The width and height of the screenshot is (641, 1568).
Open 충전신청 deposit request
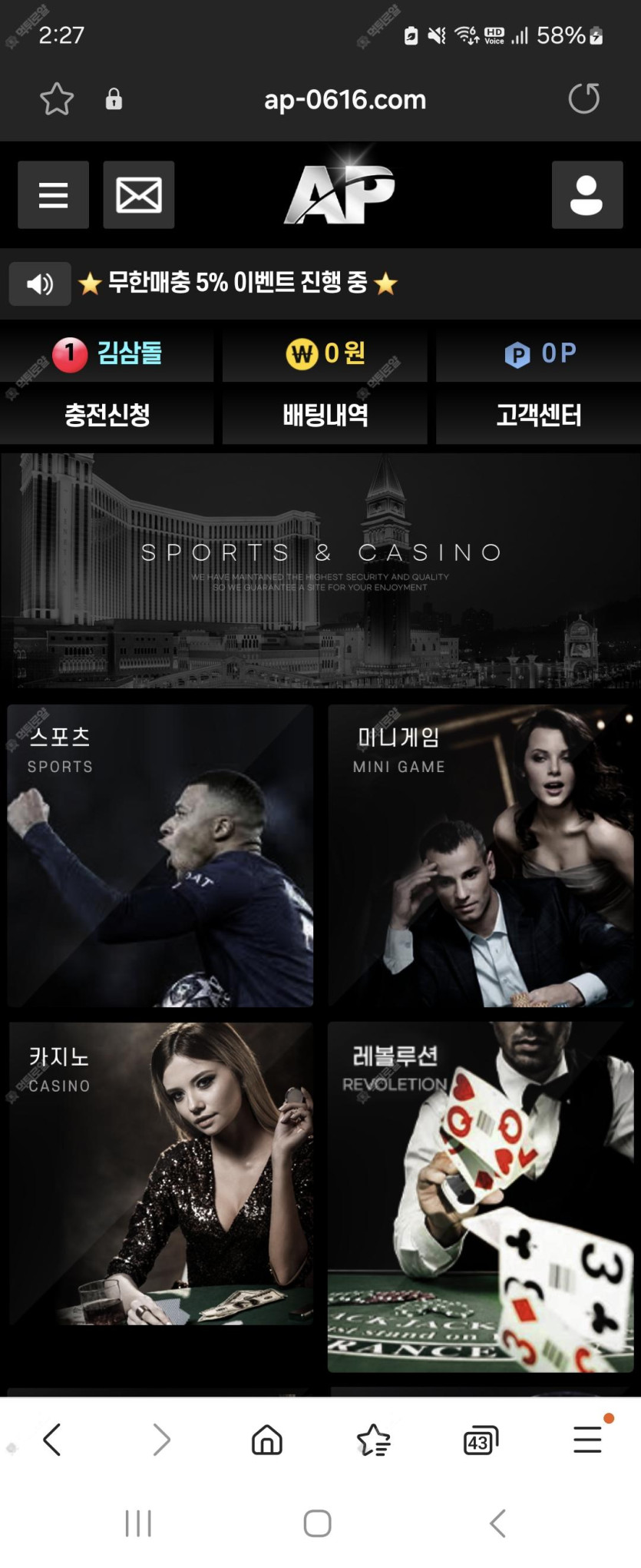(x=107, y=415)
